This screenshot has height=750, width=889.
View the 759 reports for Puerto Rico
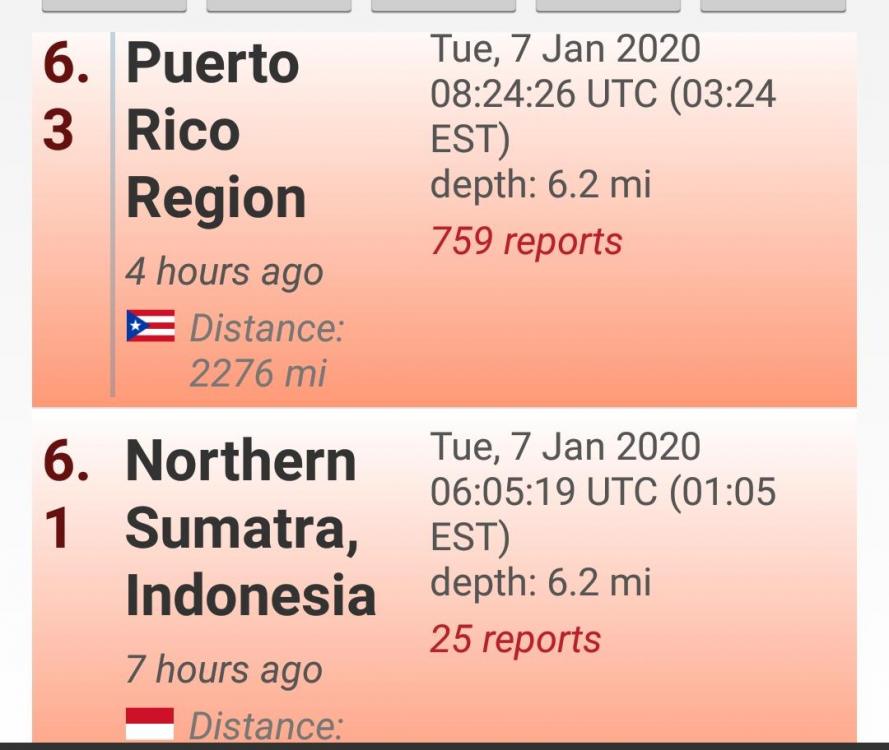point(526,241)
